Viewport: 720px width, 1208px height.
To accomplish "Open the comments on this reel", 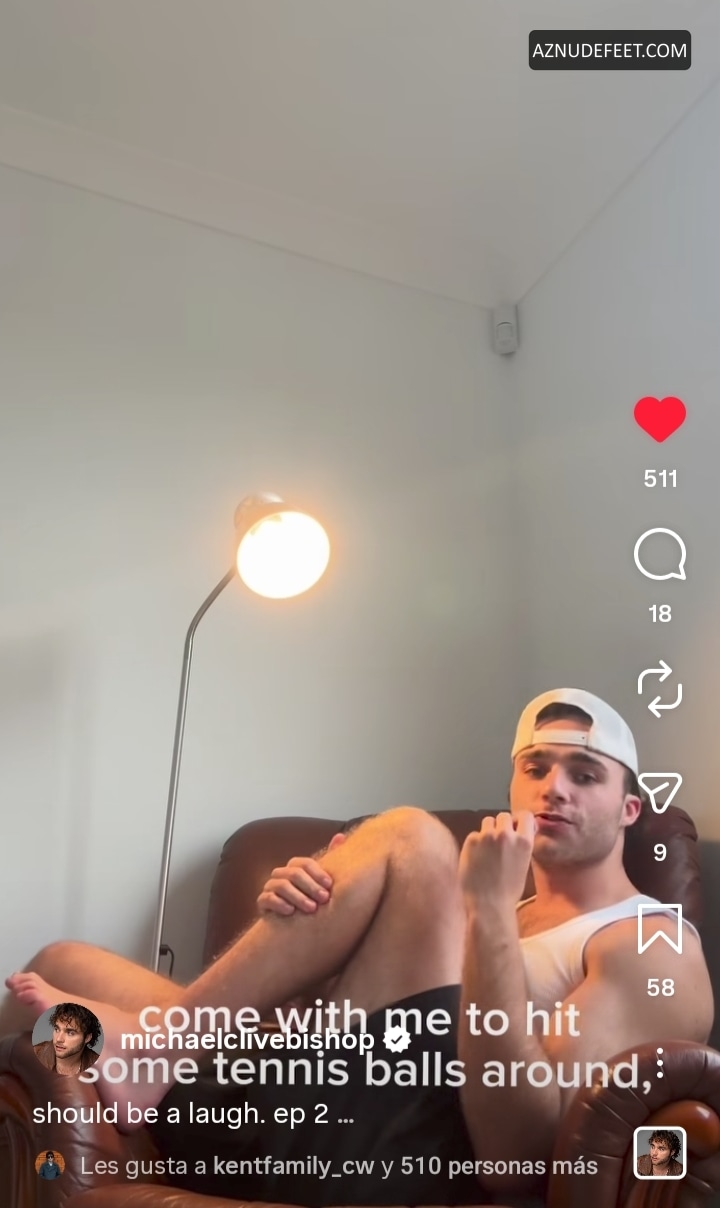I will (660, 556).
